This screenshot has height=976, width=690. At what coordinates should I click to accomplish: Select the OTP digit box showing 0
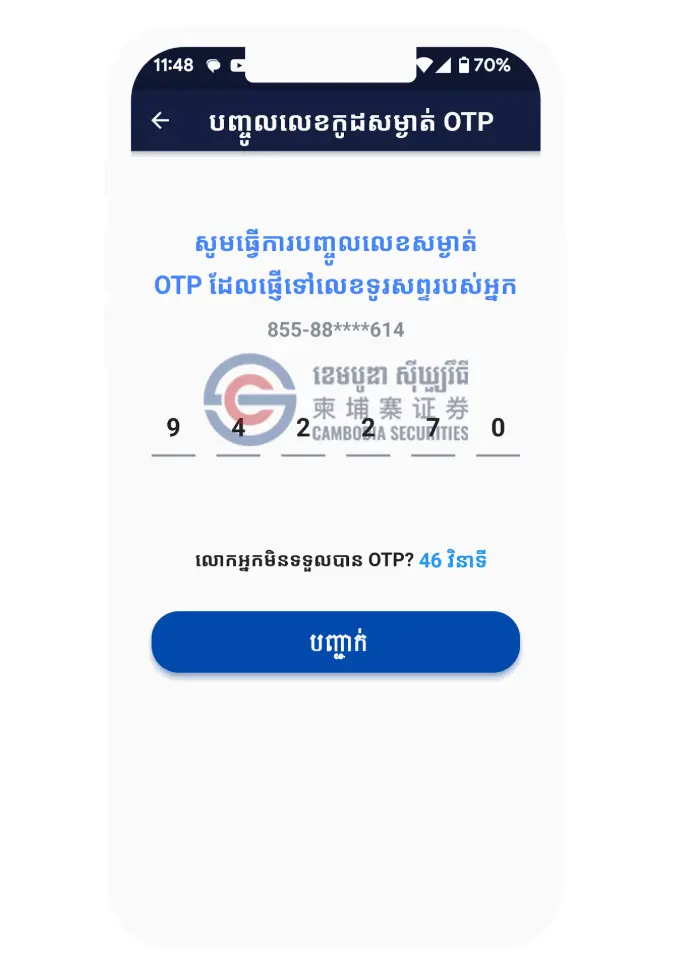coord(498,430)
